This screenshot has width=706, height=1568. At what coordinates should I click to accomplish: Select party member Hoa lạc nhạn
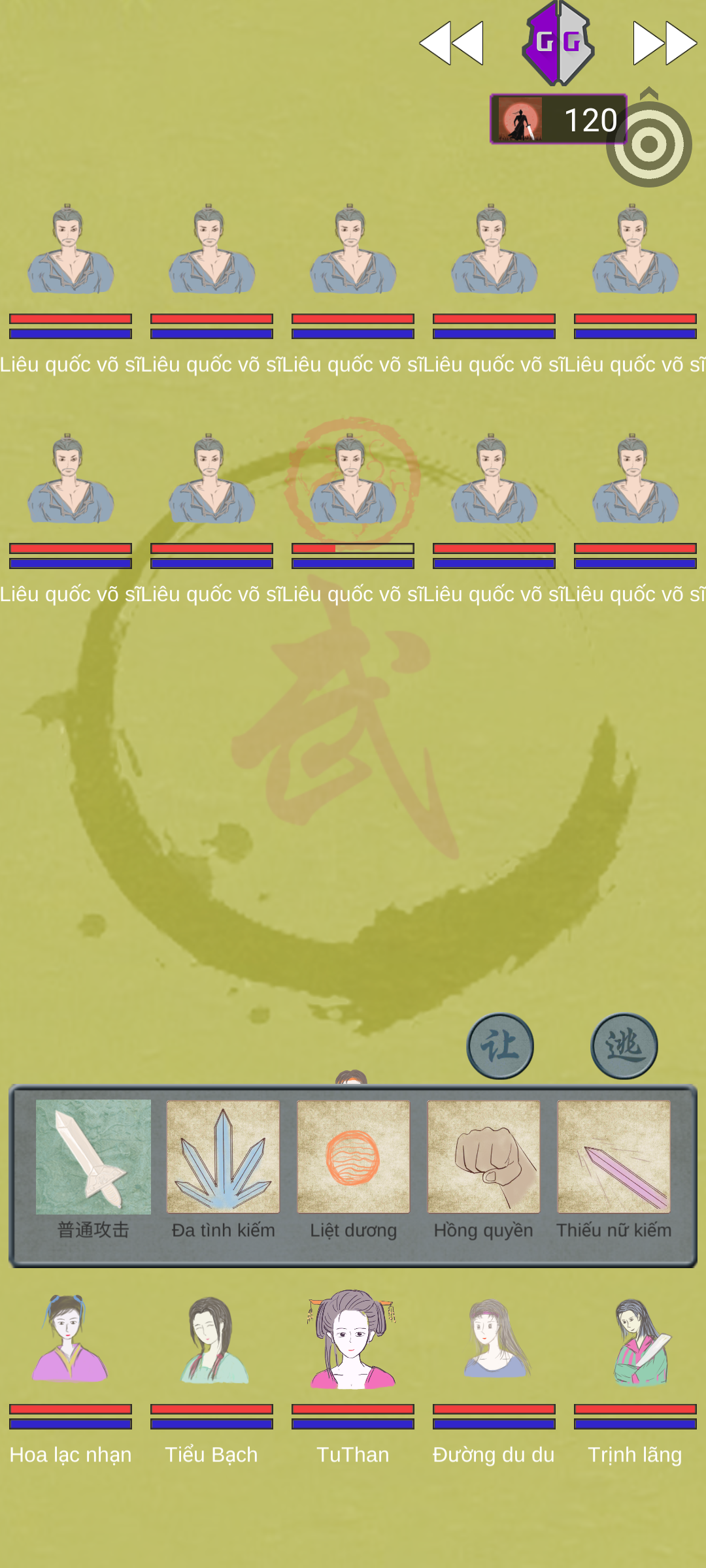click(x=70, y=1339)
